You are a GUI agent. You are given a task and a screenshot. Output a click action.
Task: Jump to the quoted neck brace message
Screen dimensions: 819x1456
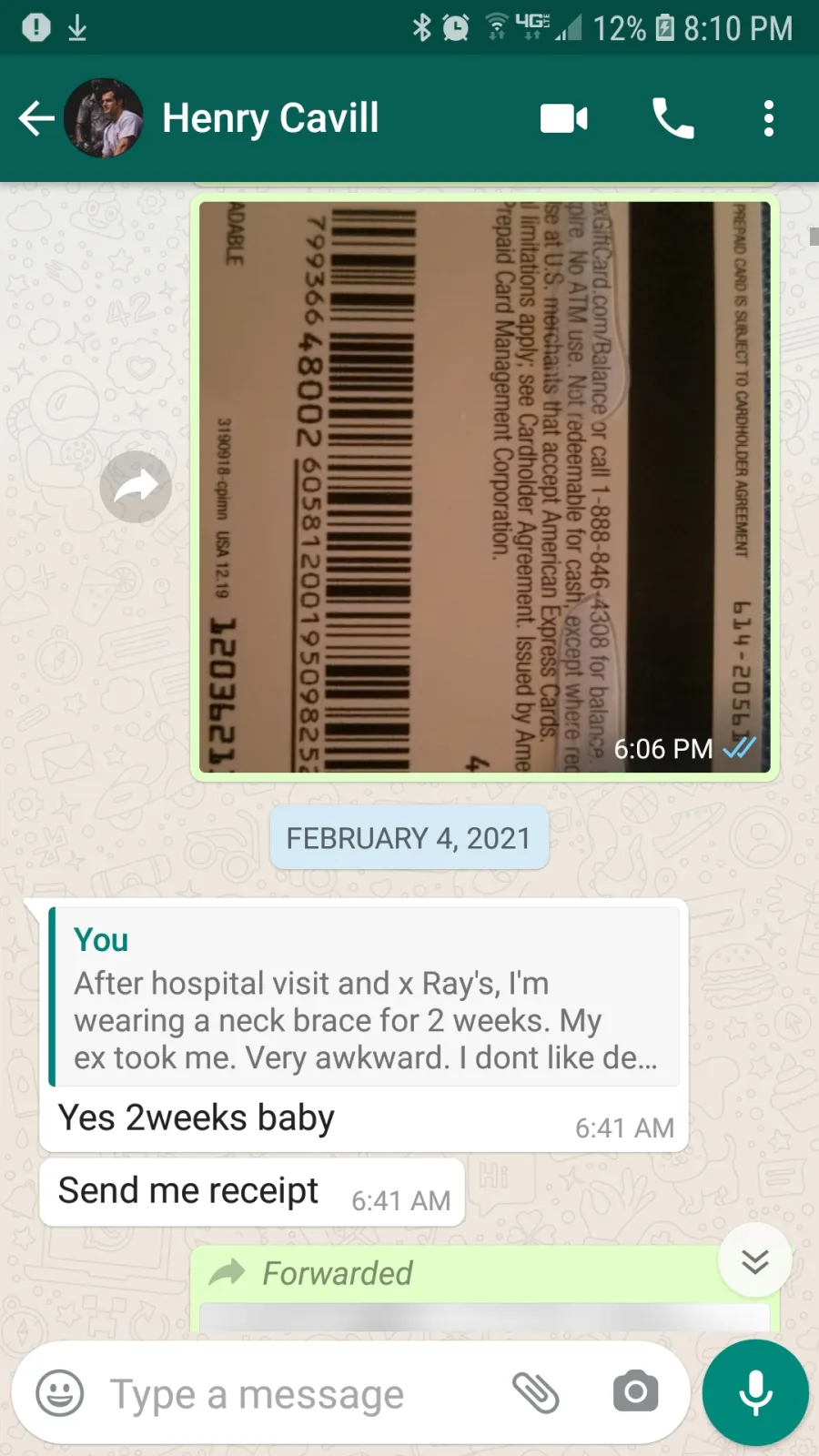[364, 996]
